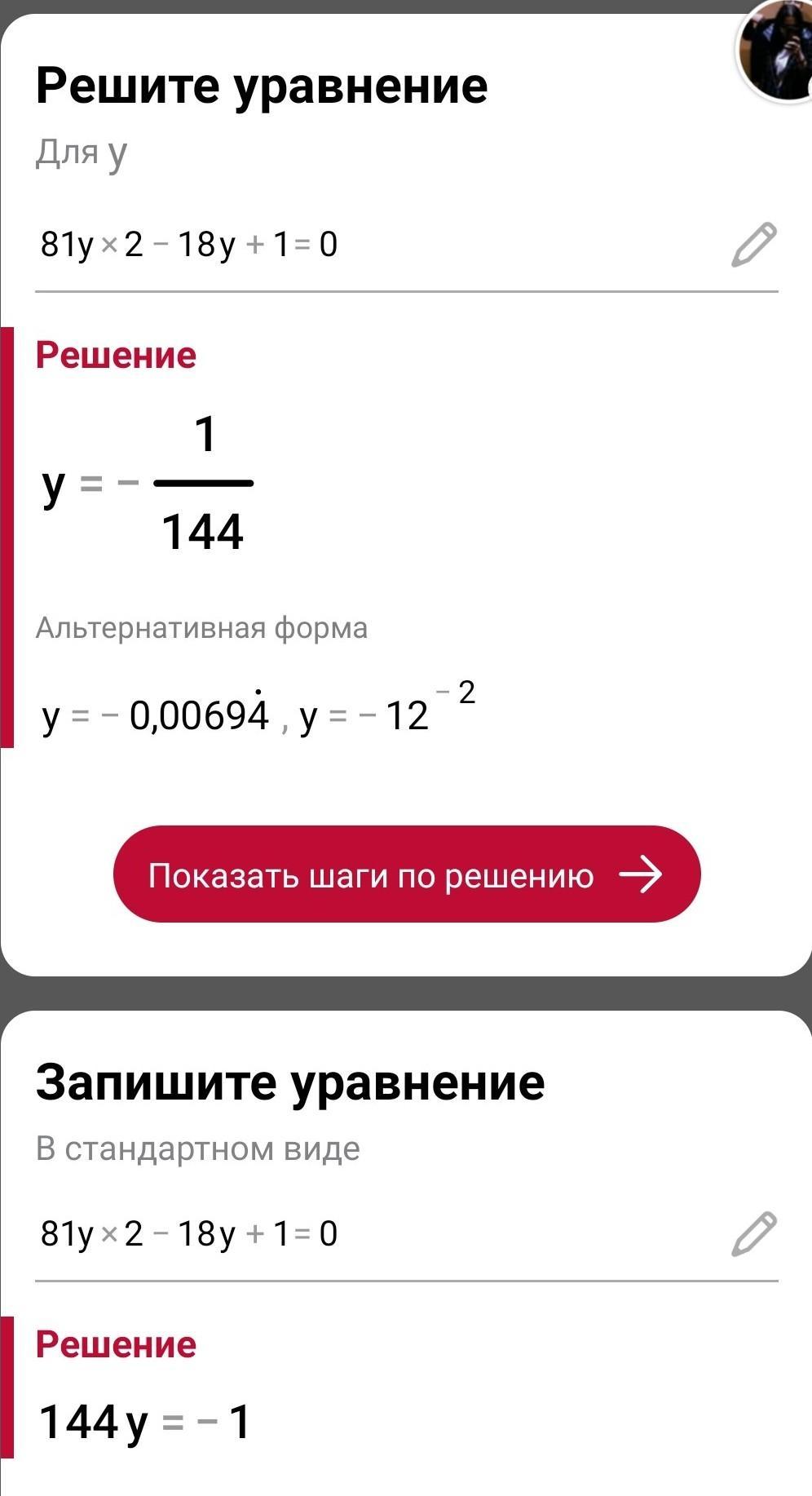Edit the equation under Запишите уравнение
This screenshot has width=812, height=1496.
(753, 1233)
